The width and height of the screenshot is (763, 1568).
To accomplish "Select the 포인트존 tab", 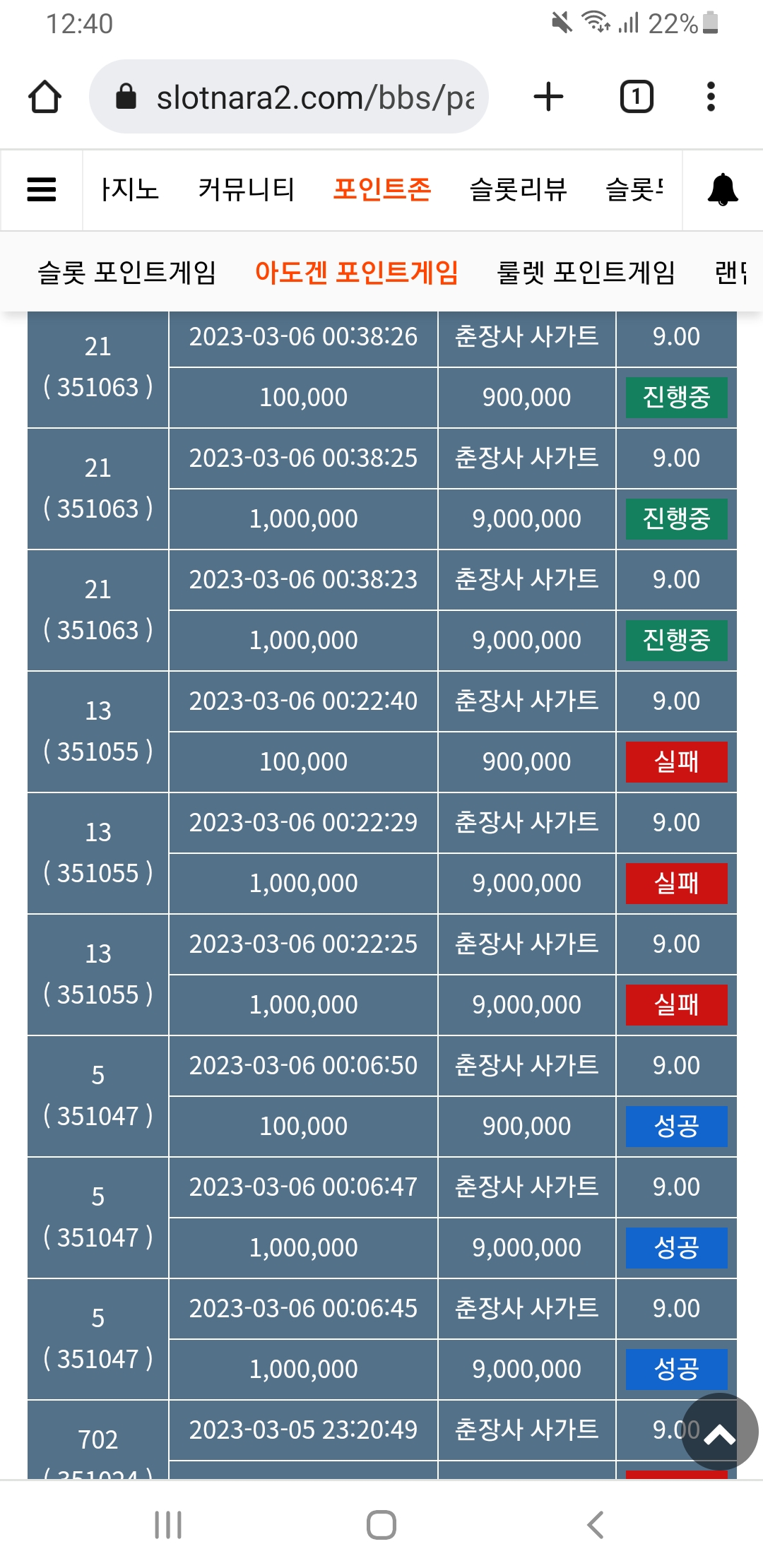I will 382,189.
